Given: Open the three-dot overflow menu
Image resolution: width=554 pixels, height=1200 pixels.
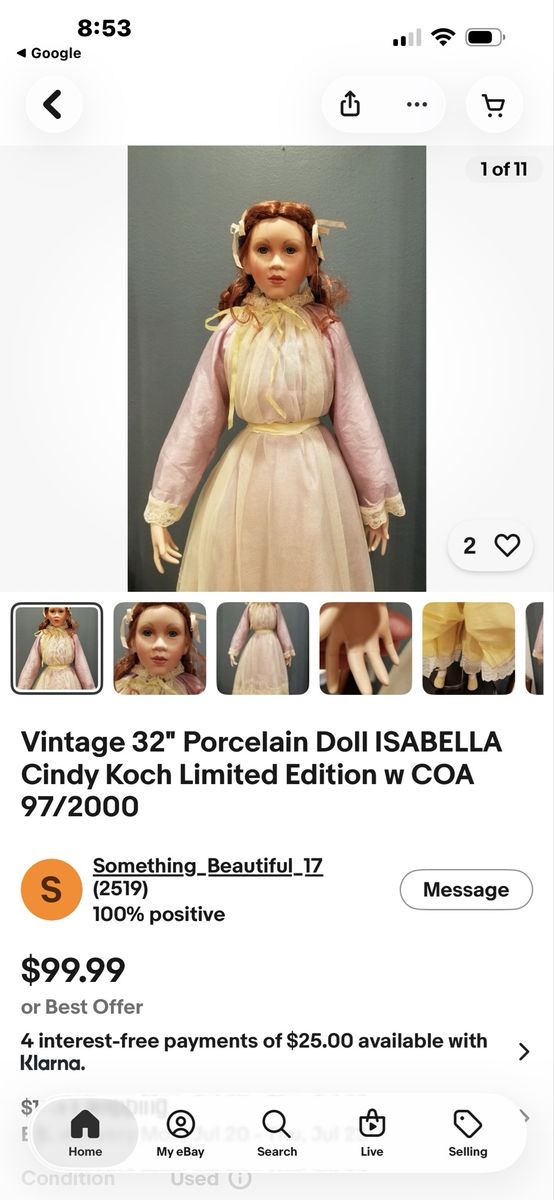Looking at the screenshot, I should pyautogui.click(x=417, y=104).
